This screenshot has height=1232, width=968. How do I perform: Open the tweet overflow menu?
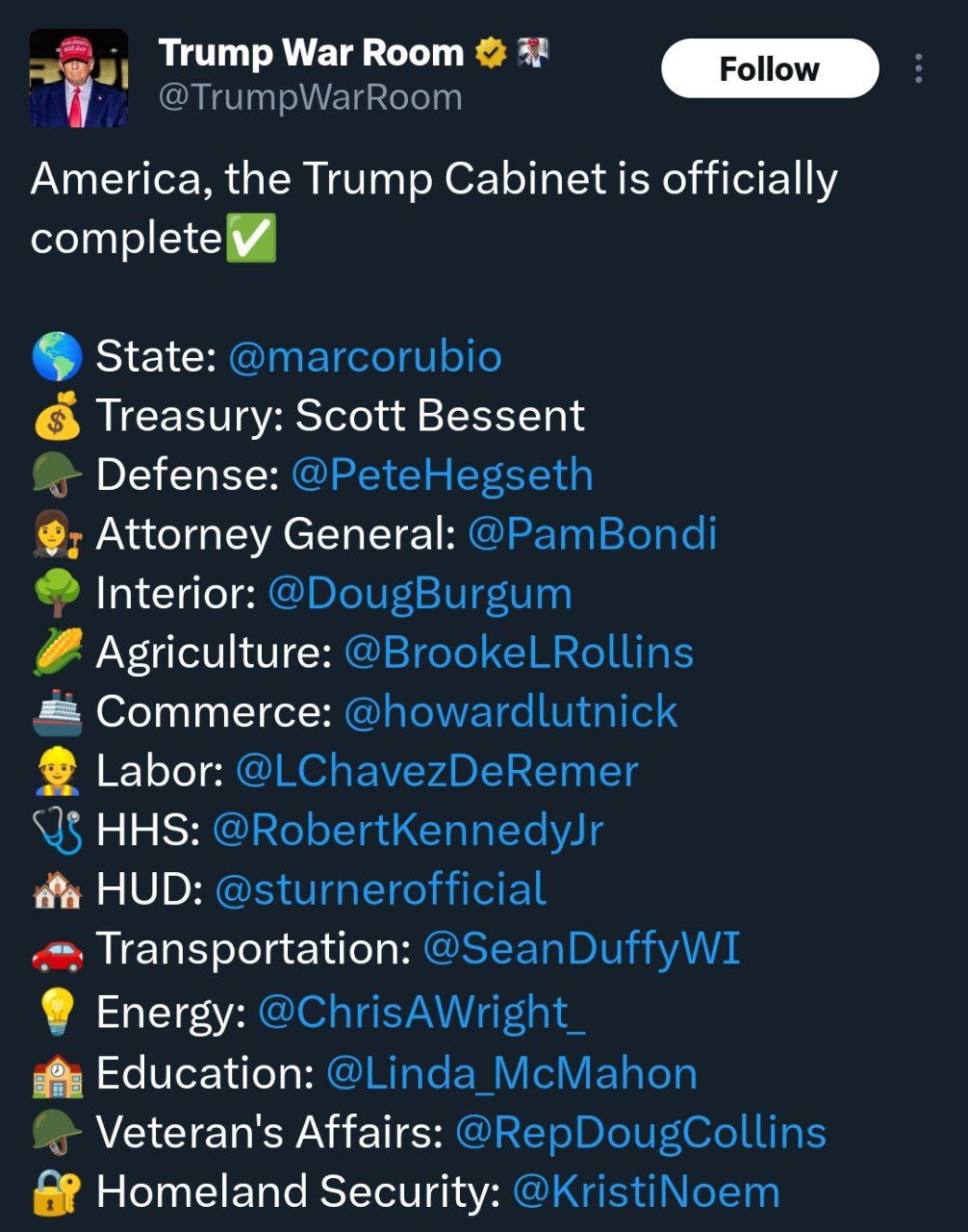click(x=919, y=69)
